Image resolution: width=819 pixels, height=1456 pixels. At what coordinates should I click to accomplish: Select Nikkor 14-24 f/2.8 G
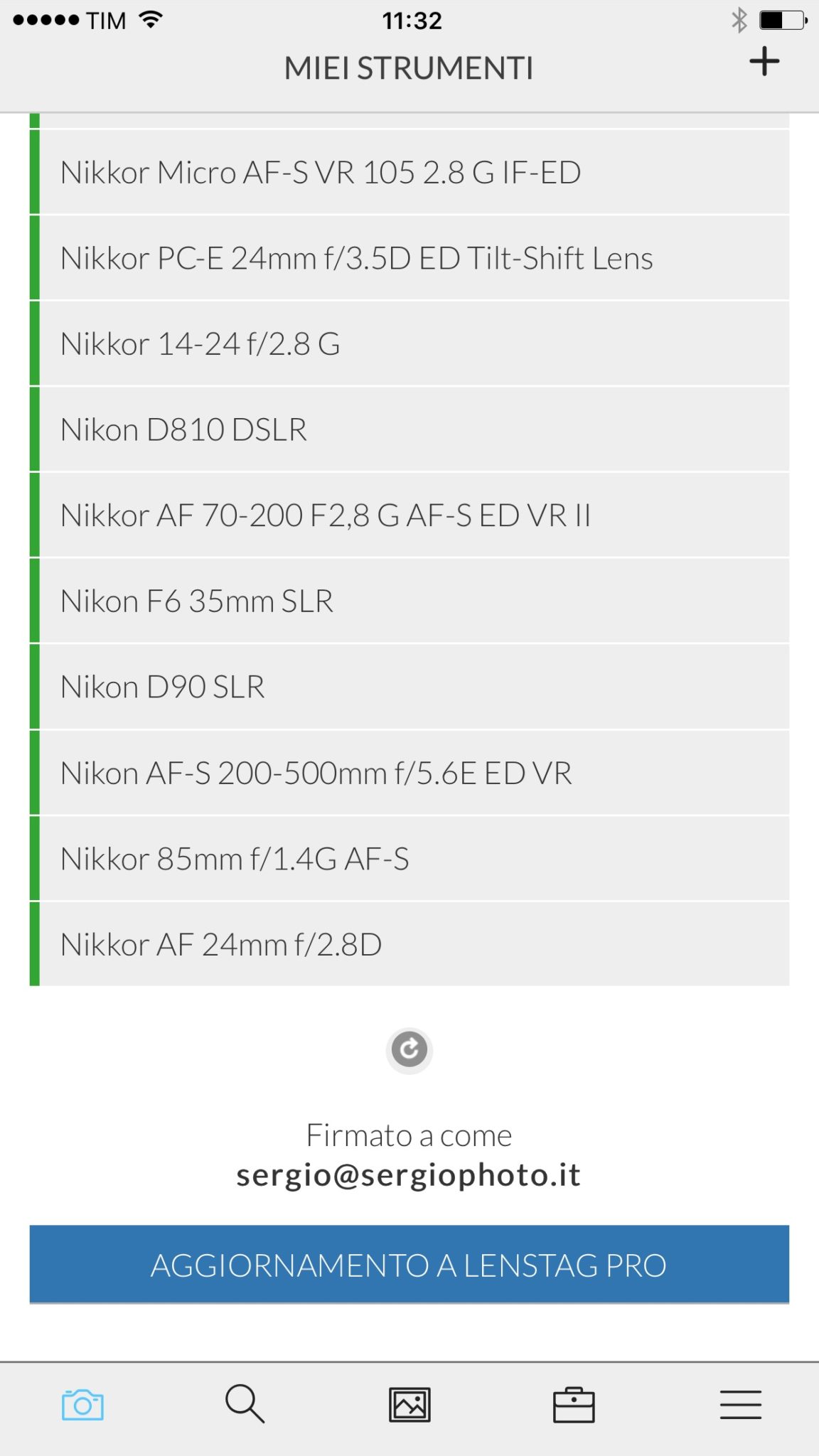(x=409, y=344)
